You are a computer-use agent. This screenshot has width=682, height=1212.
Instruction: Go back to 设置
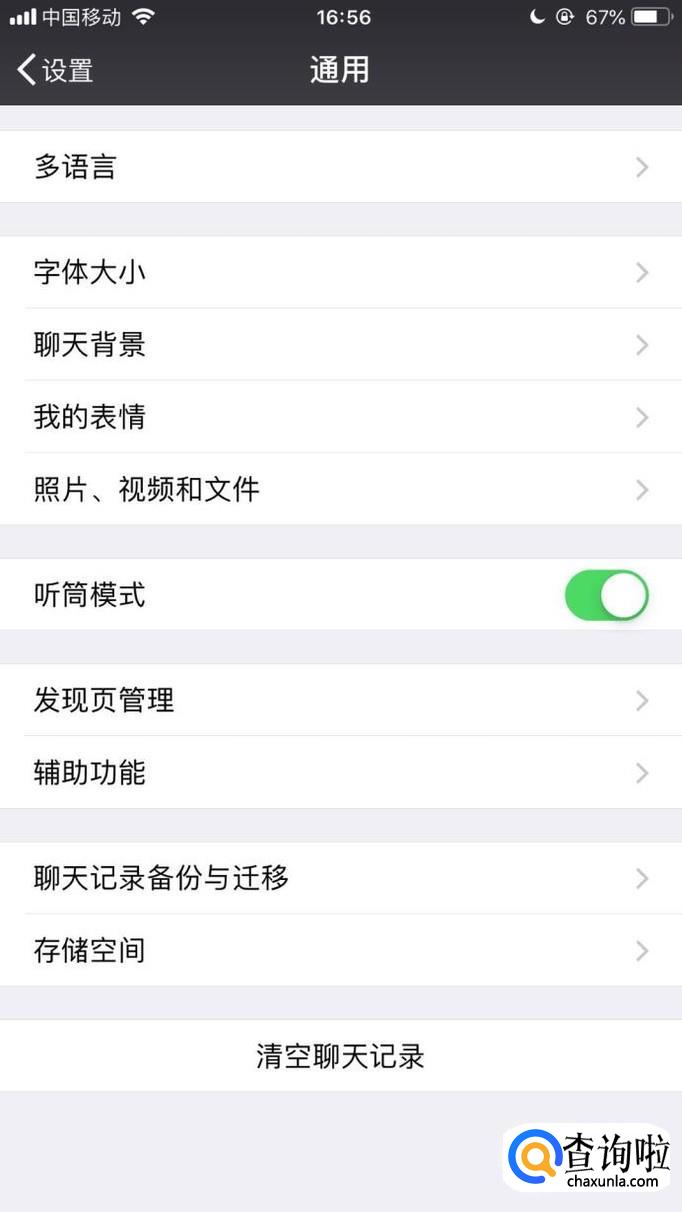[55, 70]
